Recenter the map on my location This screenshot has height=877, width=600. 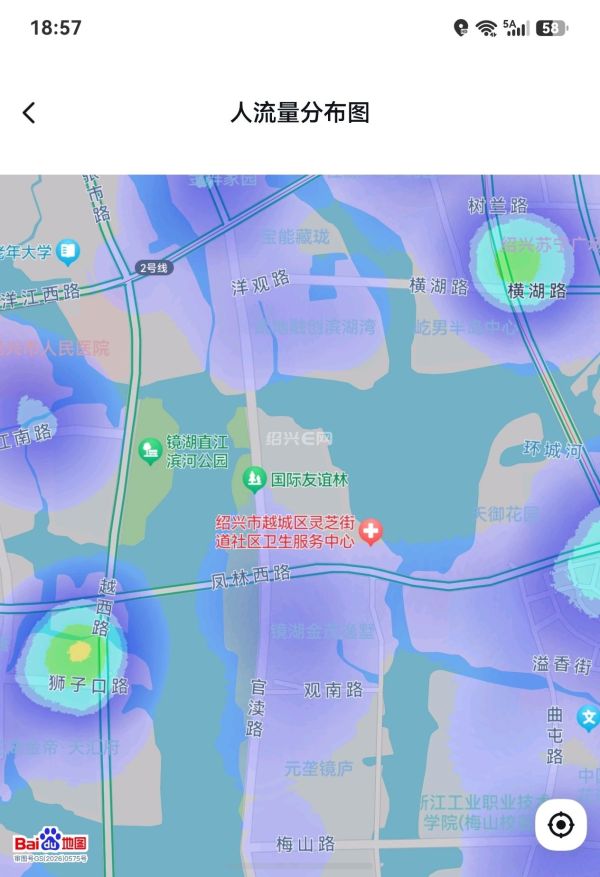tap(560, 824)
